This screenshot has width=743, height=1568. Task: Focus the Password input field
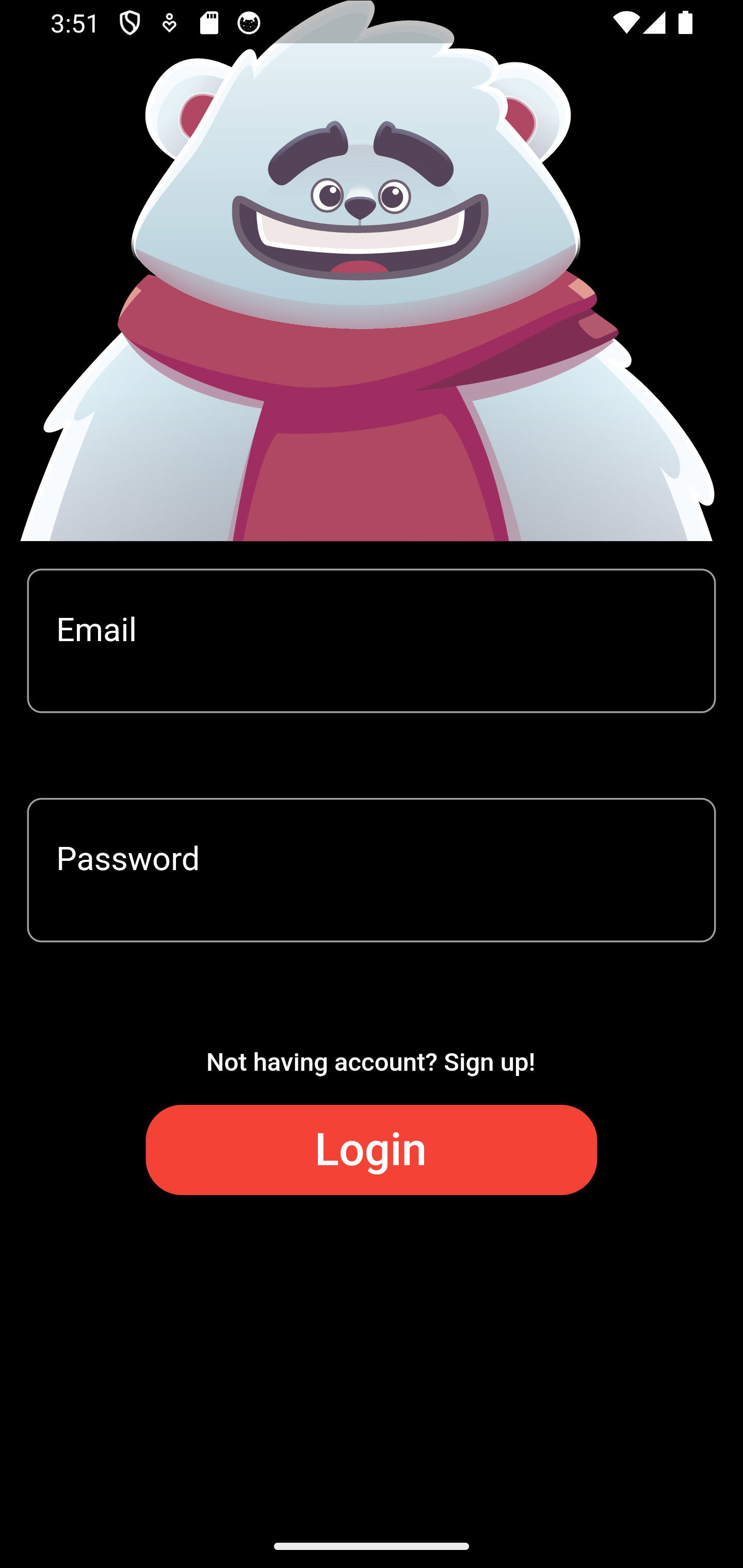[372, 869]
